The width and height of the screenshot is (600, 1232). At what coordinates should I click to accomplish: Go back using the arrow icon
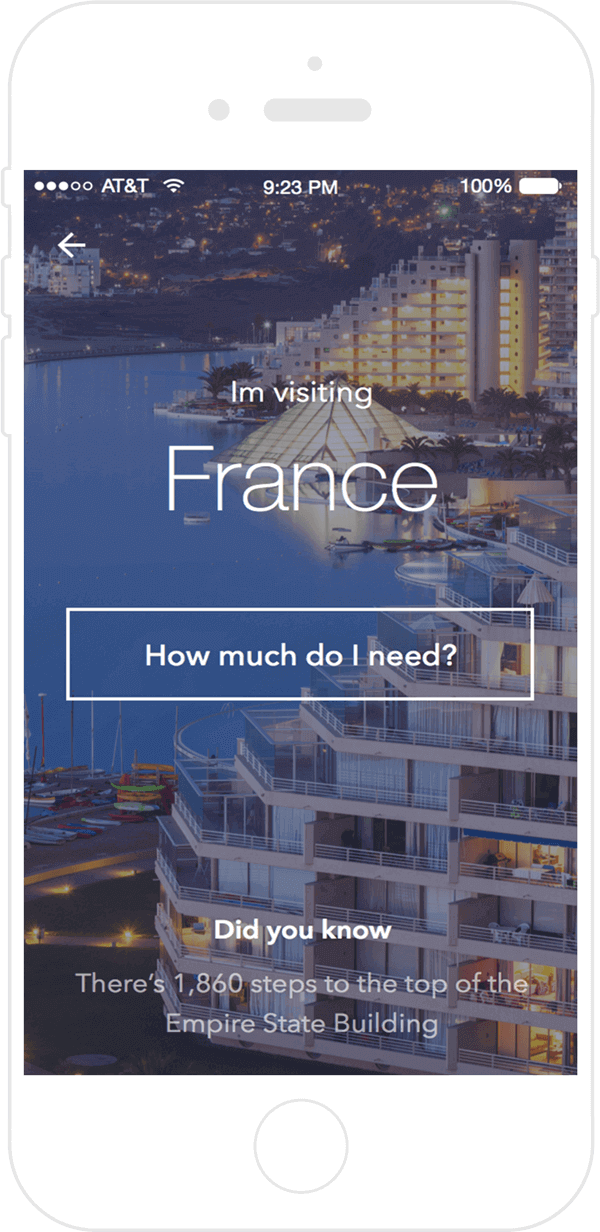click(71, 245)
